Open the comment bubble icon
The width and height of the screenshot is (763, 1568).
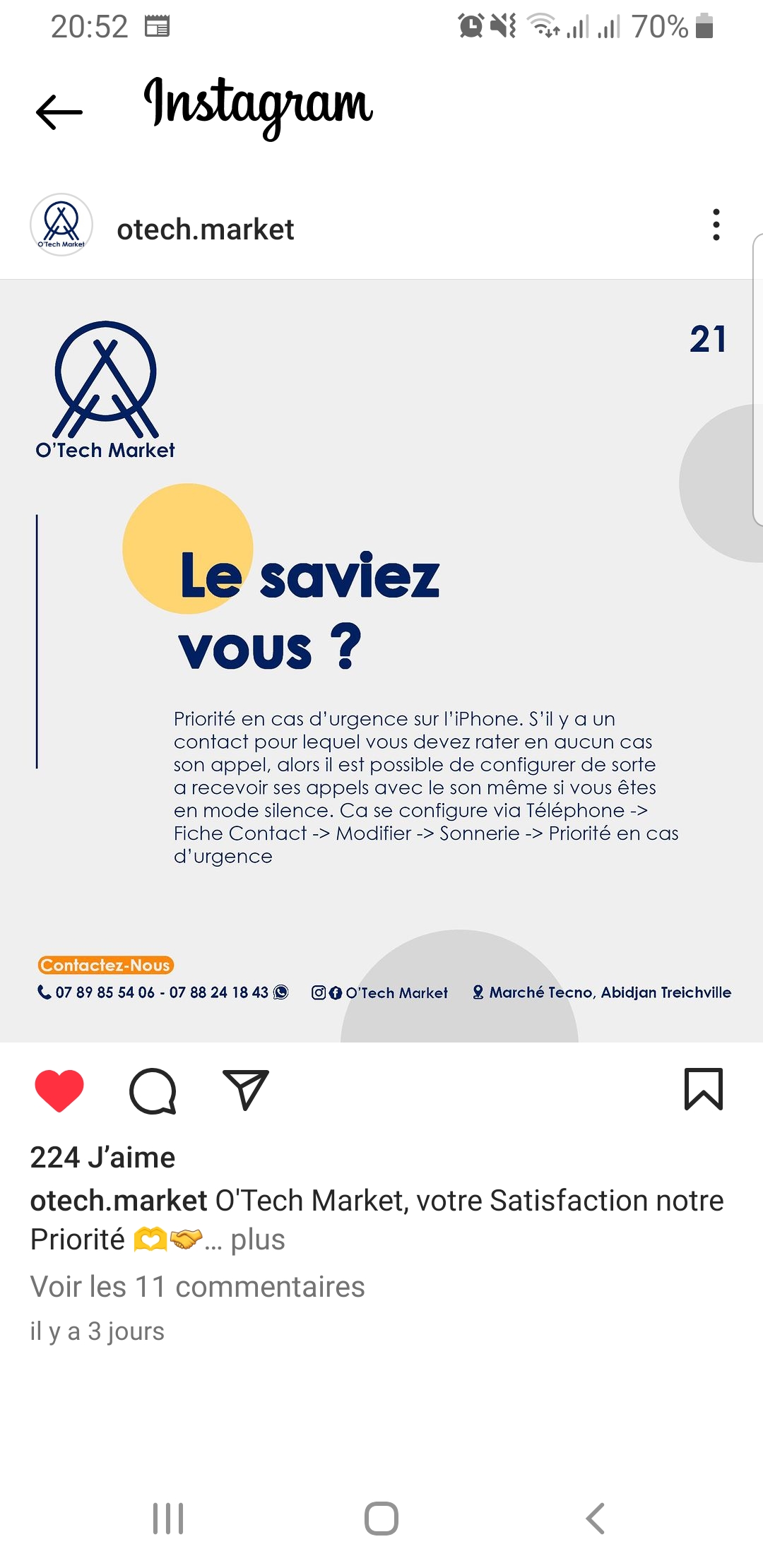tap(153, 1091)
